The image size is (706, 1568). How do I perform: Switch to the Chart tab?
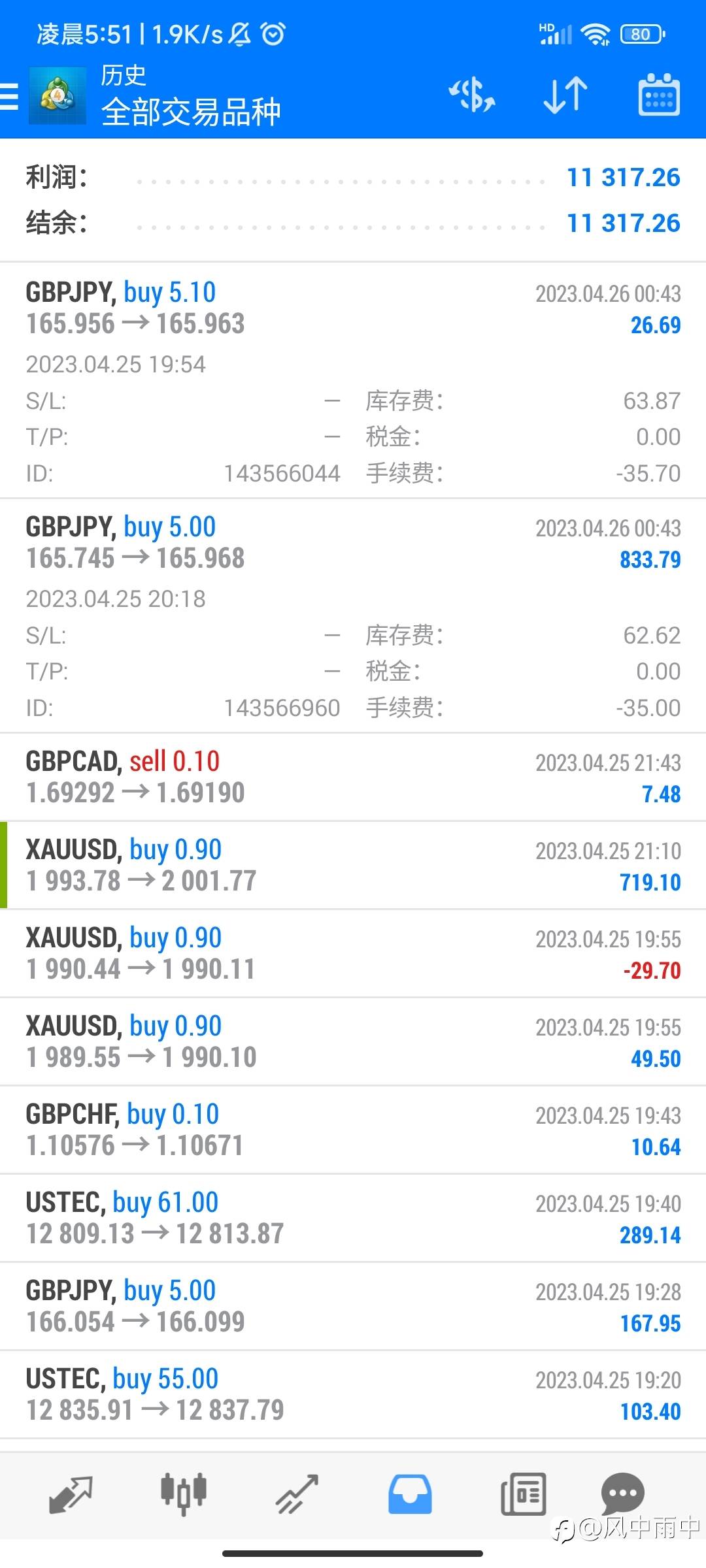(x=184, y=1494)
